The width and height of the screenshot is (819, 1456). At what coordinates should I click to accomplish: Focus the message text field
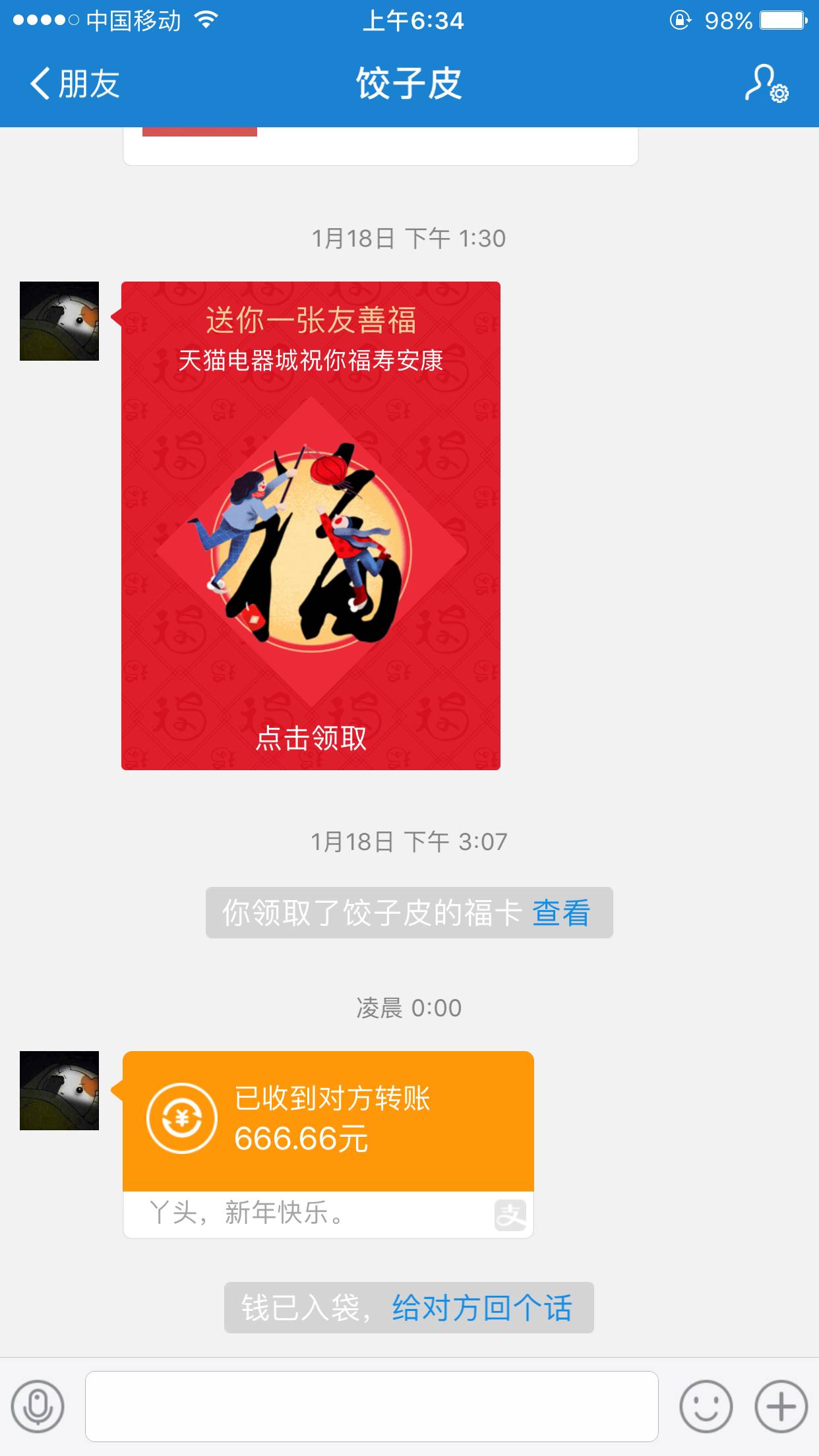click(371, 1406)
